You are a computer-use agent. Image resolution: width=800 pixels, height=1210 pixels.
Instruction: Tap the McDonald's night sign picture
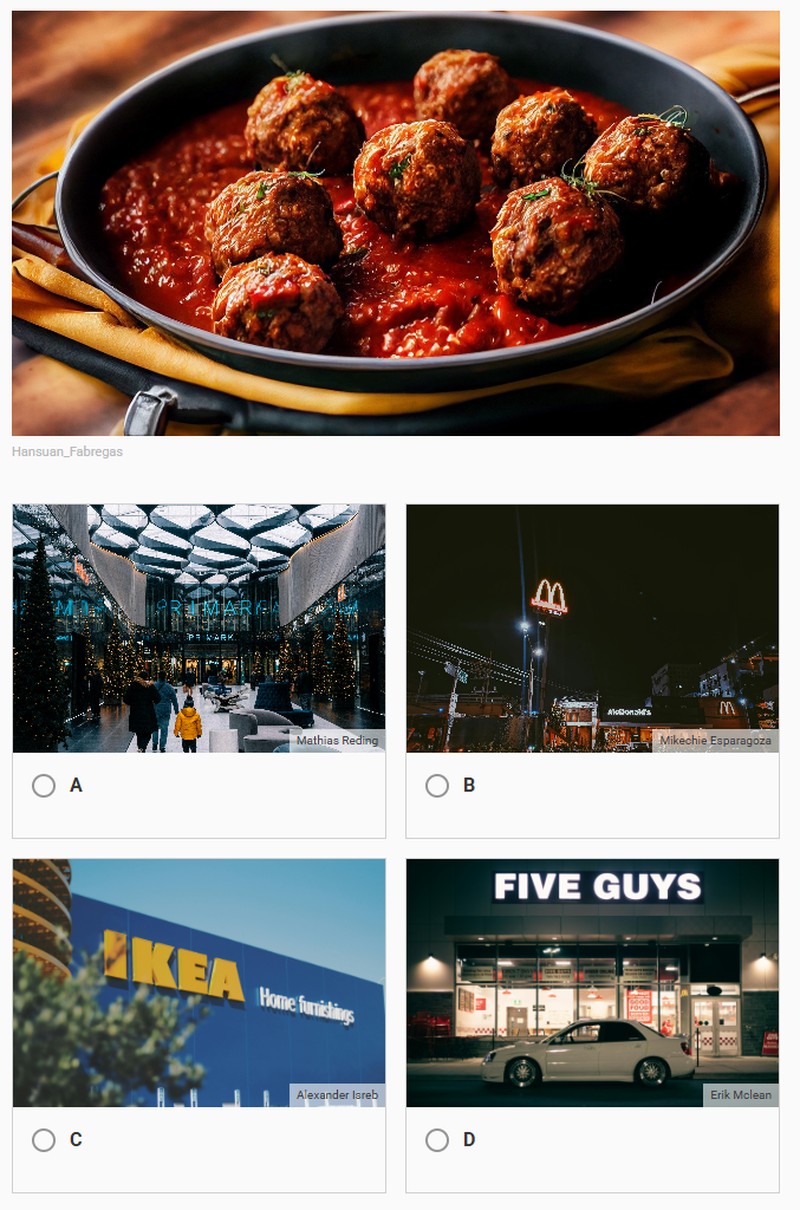click(x=592, y=628)
